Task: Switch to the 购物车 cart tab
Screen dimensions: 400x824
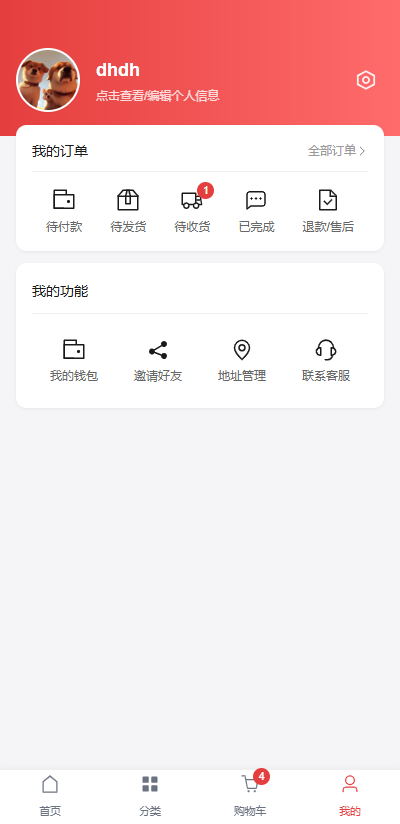Action: [x=250, y=796]
